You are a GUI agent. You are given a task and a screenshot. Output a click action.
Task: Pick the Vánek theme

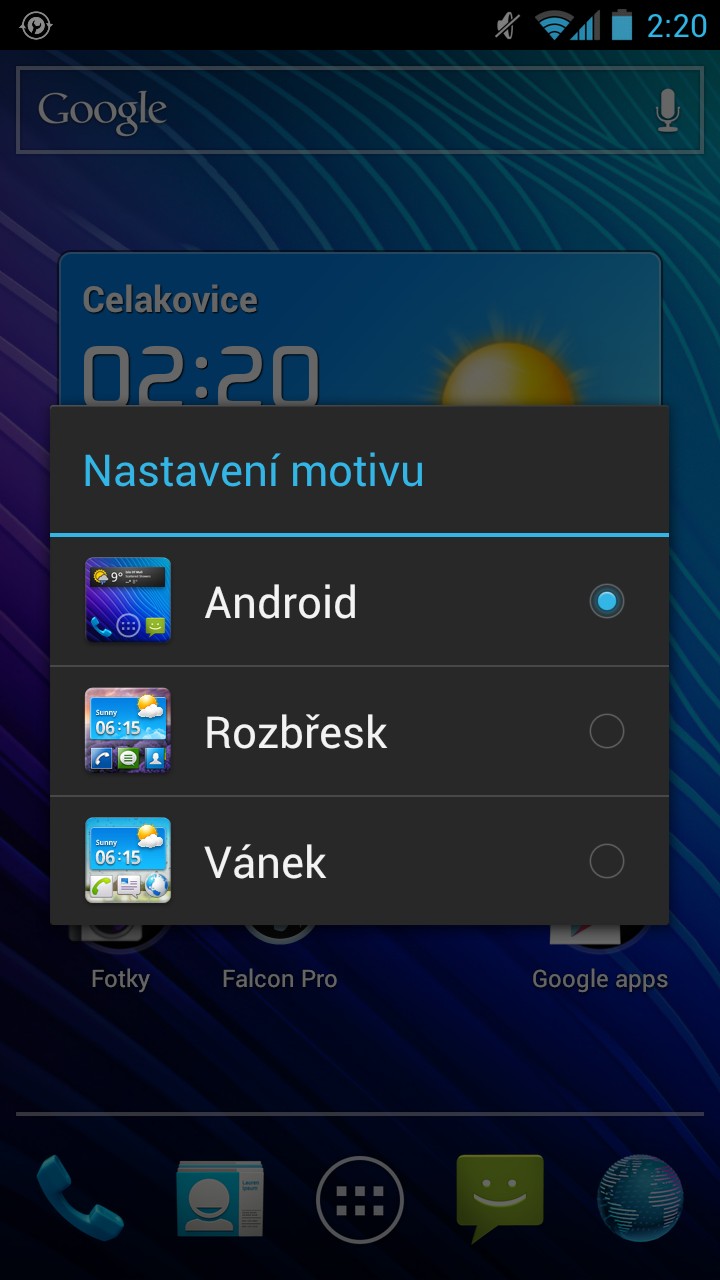coord(359,861)
